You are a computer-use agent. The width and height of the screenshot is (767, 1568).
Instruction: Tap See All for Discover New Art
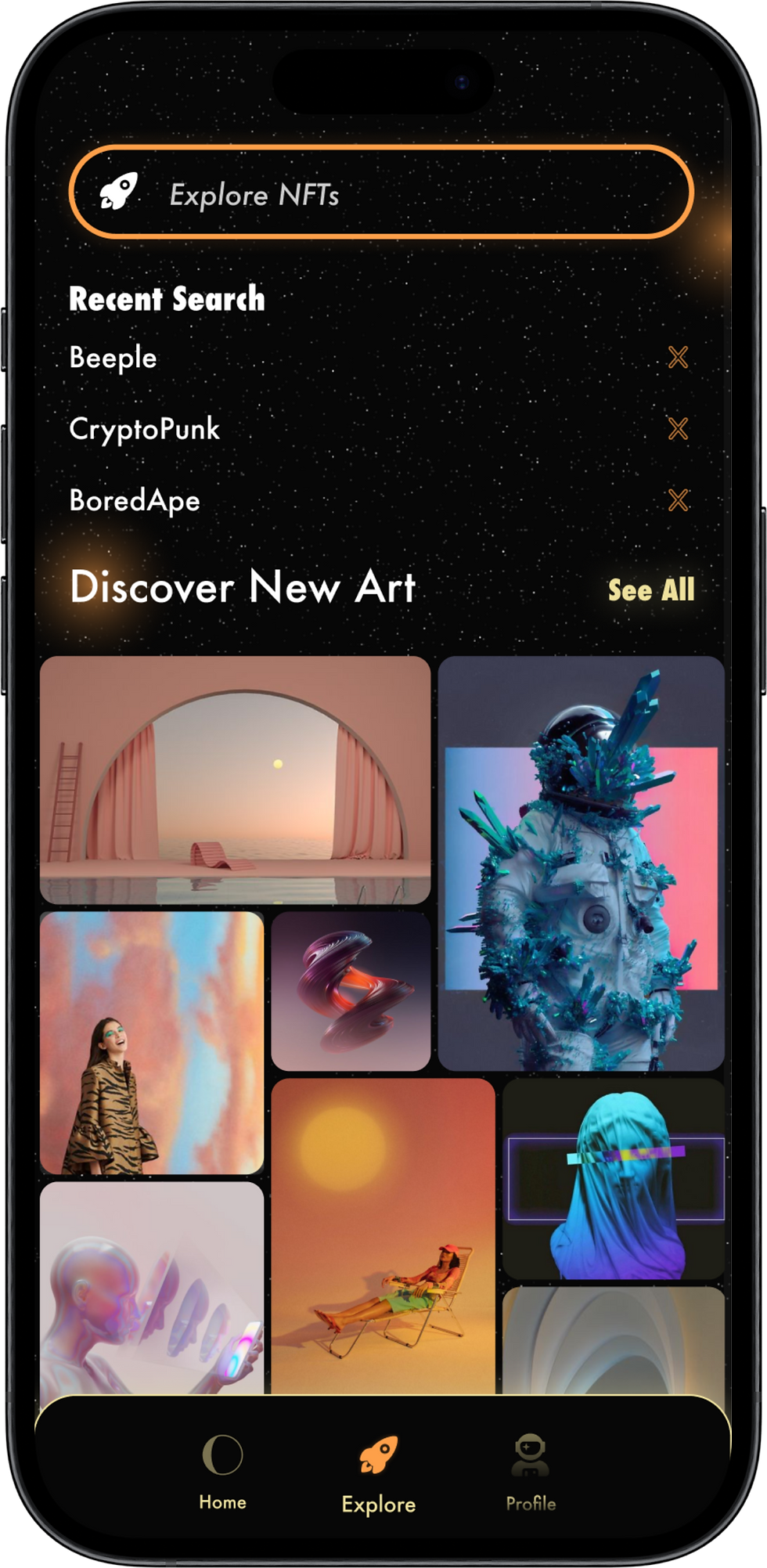coord(651,590)
